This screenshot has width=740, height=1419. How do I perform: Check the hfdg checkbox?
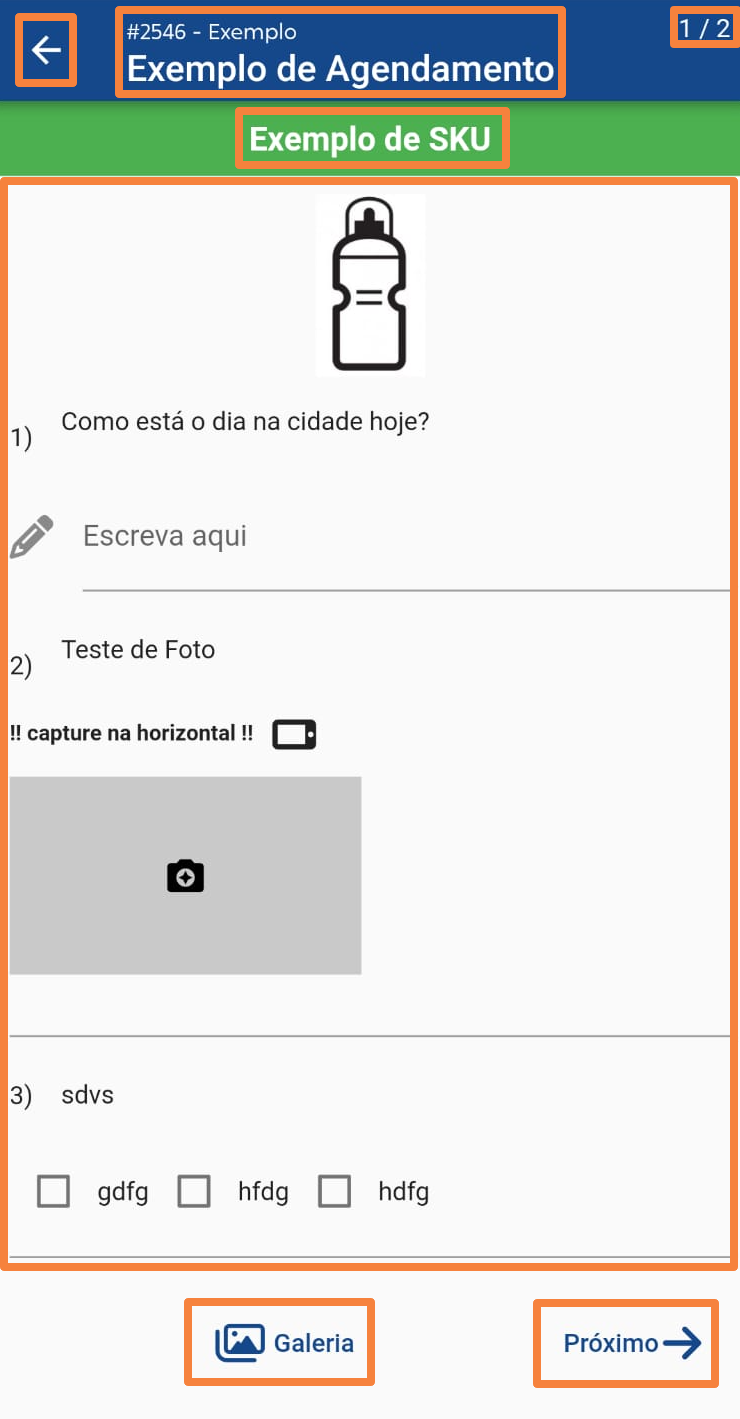[194, 1191]
